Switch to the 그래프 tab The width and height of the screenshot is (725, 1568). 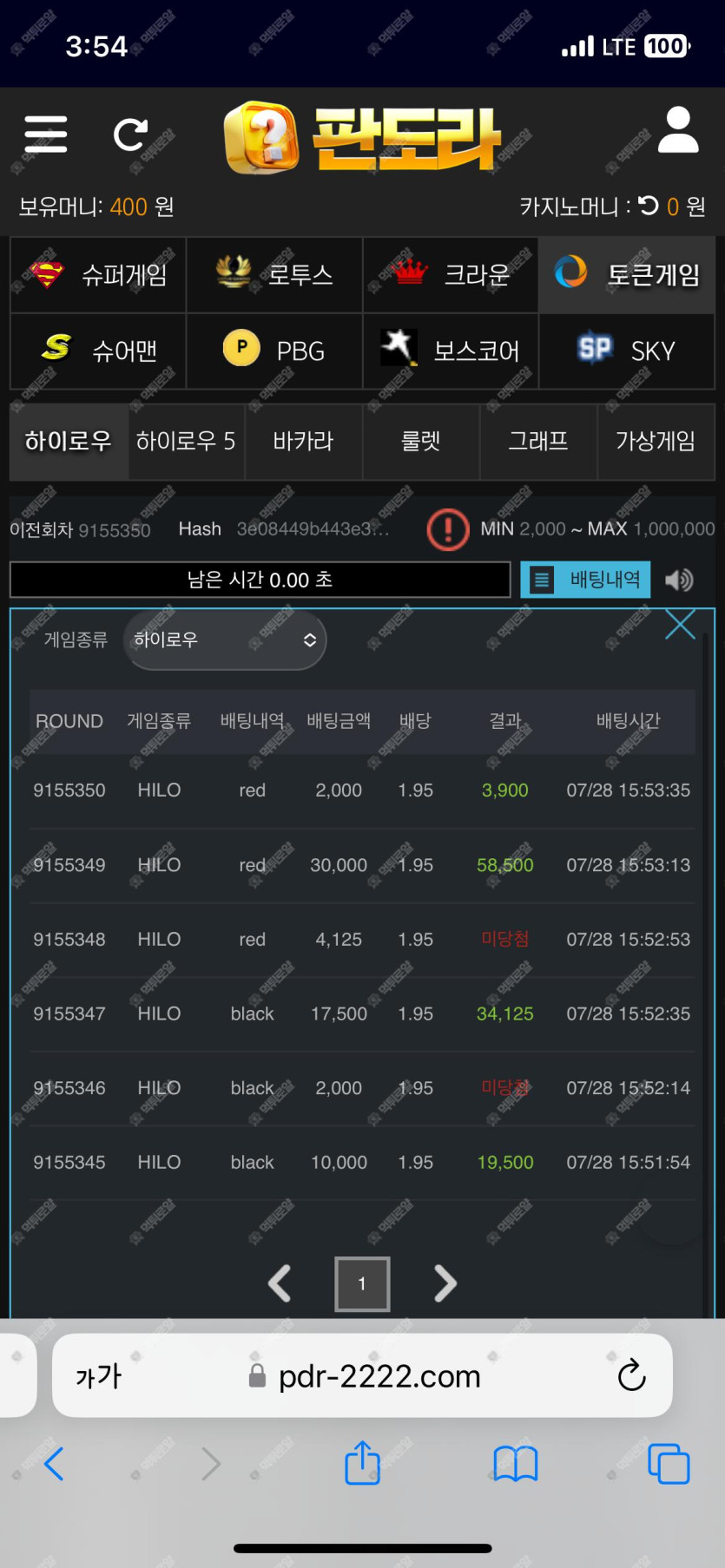(x=538, y=441)
